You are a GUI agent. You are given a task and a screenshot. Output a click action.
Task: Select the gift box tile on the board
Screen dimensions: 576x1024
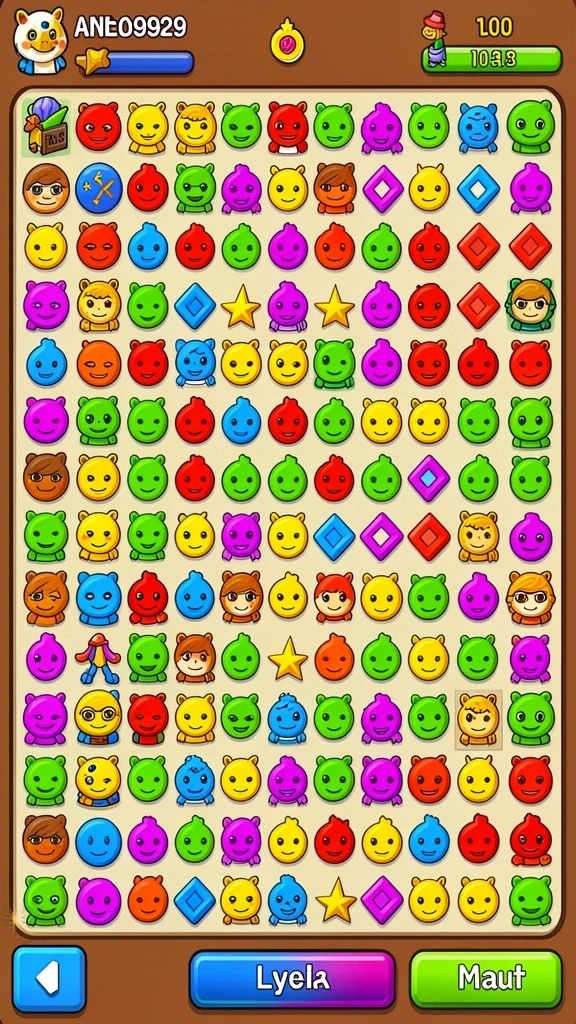click(46, 126)
